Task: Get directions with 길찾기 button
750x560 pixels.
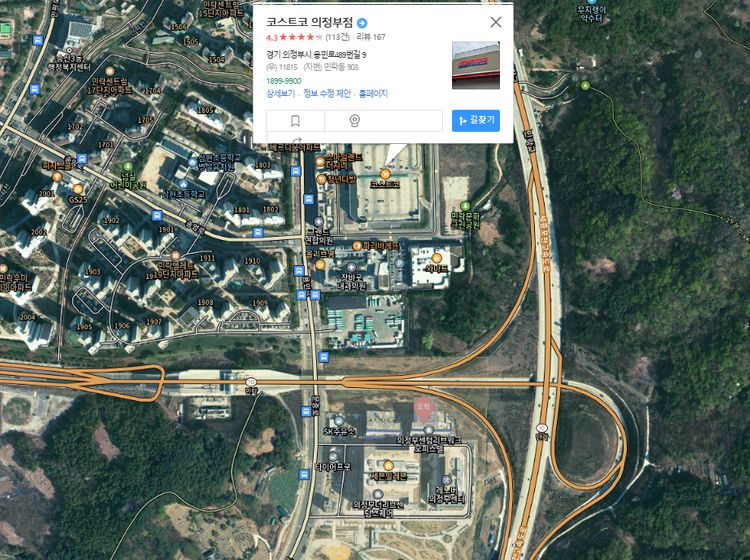Action: click(476, 121)
